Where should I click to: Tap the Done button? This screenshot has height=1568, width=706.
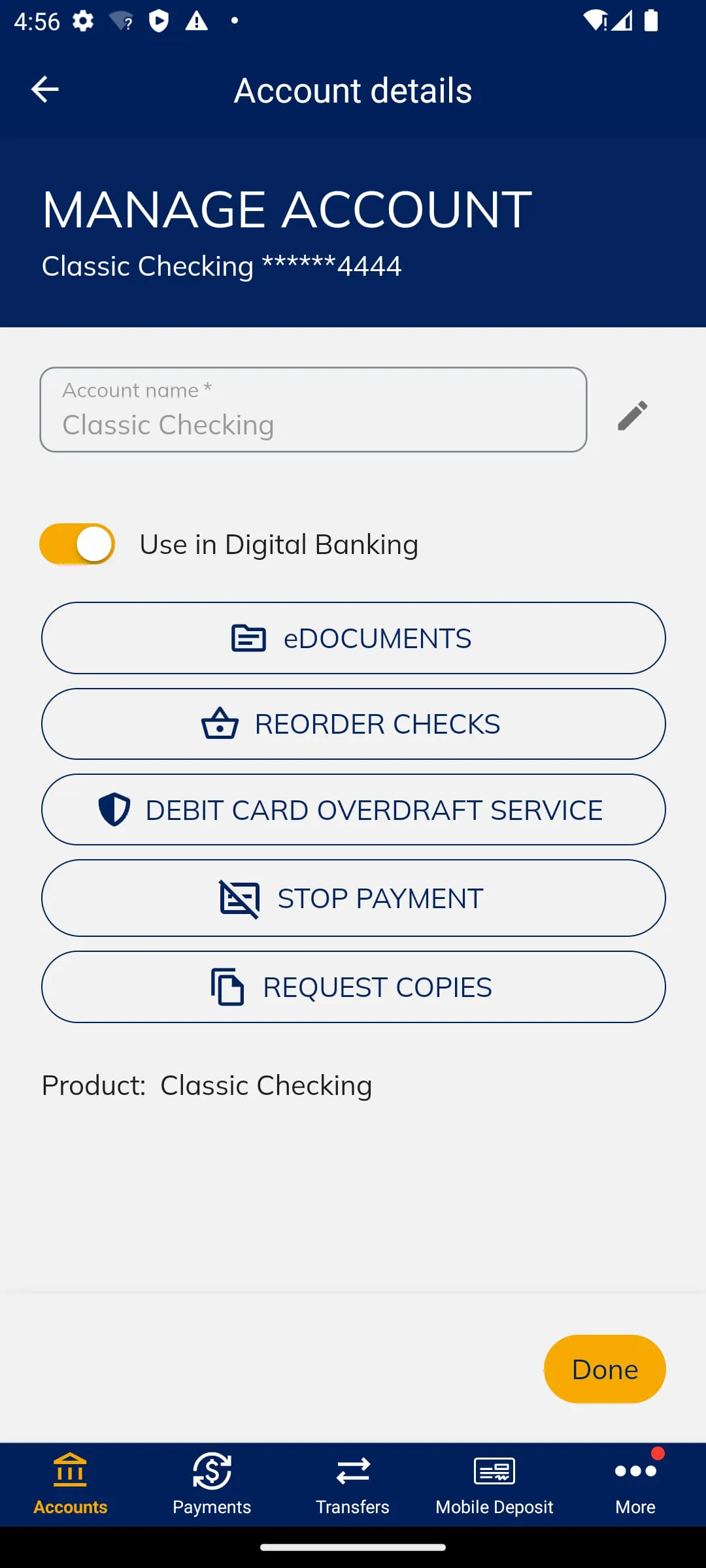(x=604, y=1369)
